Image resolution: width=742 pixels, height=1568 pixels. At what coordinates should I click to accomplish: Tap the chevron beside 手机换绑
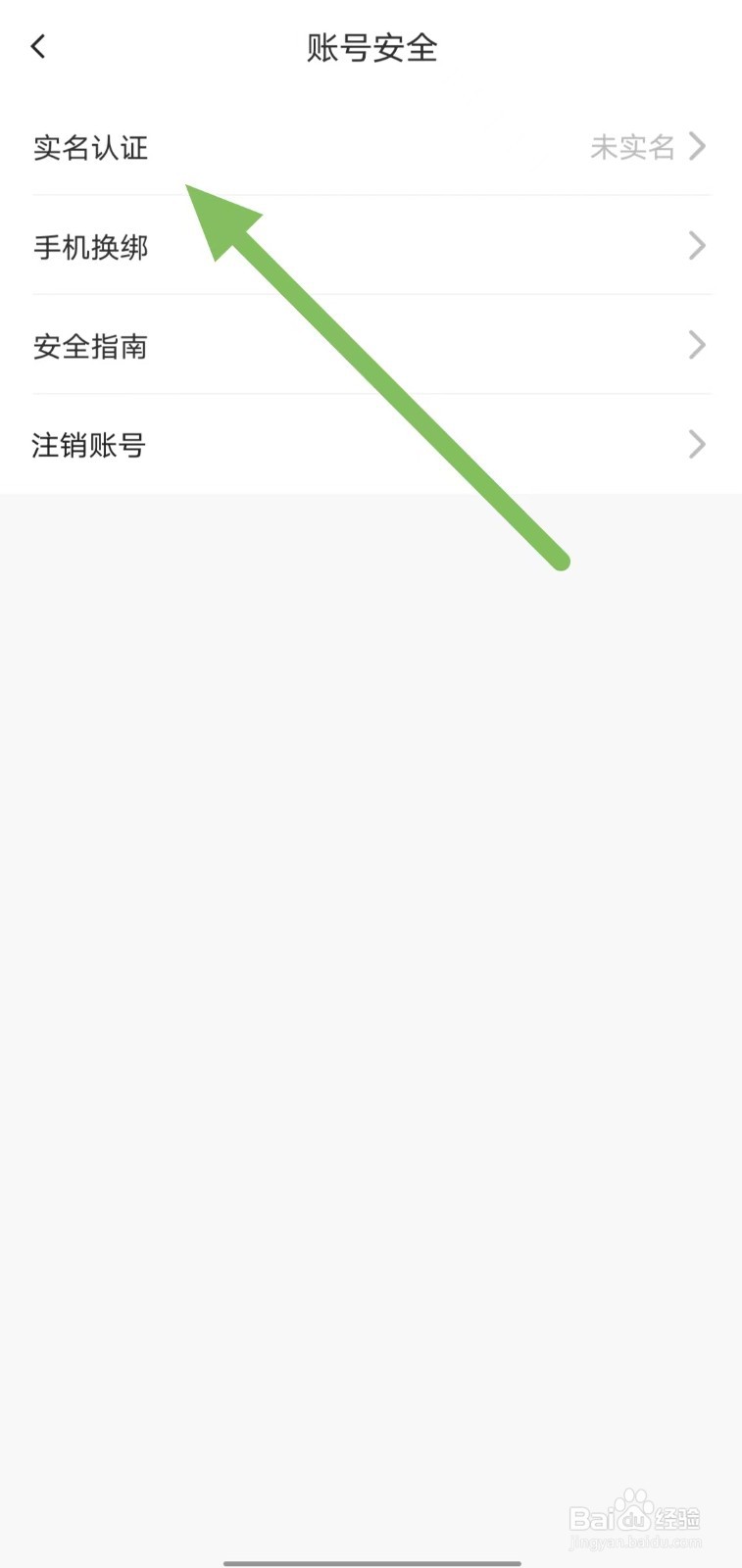coord(697,246)
